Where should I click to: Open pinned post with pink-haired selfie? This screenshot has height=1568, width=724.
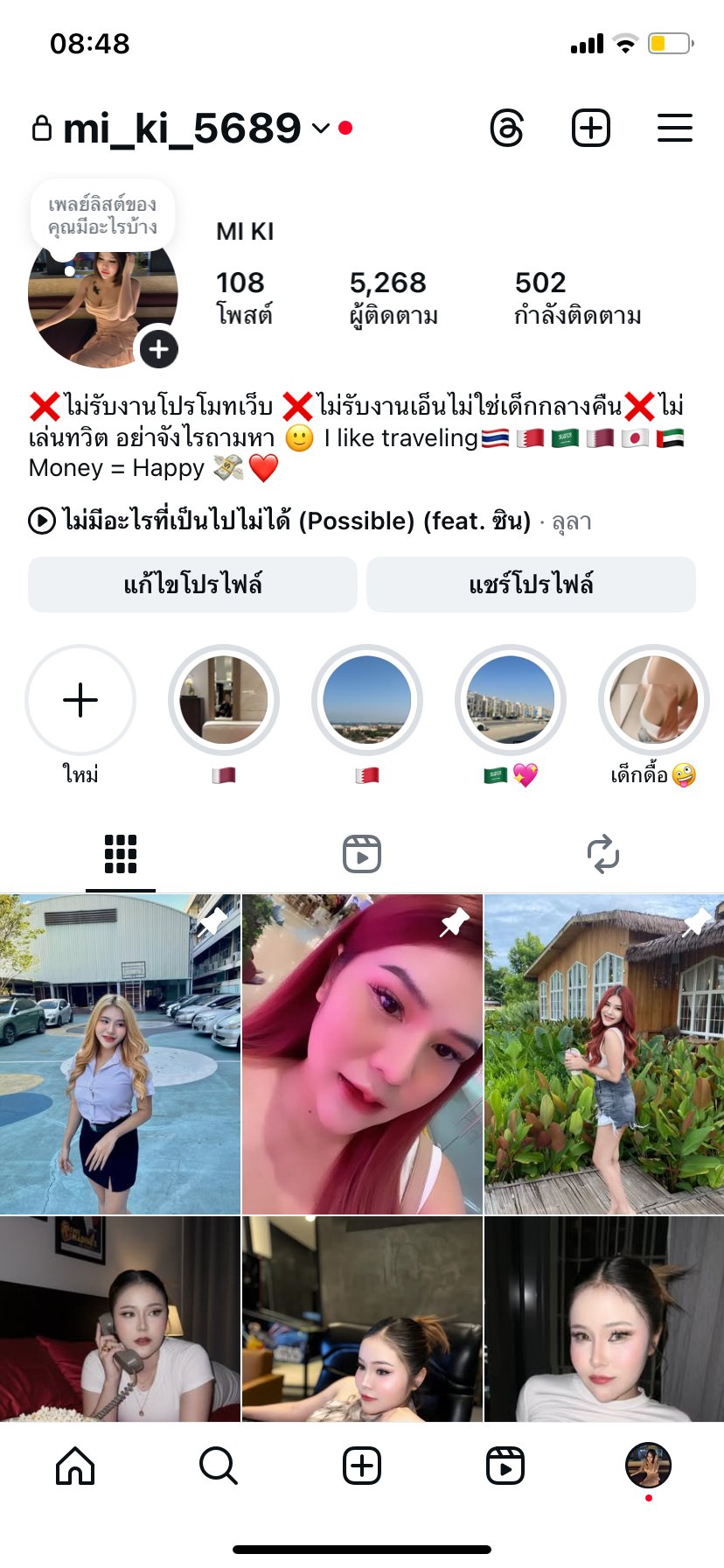(362, 1054)
